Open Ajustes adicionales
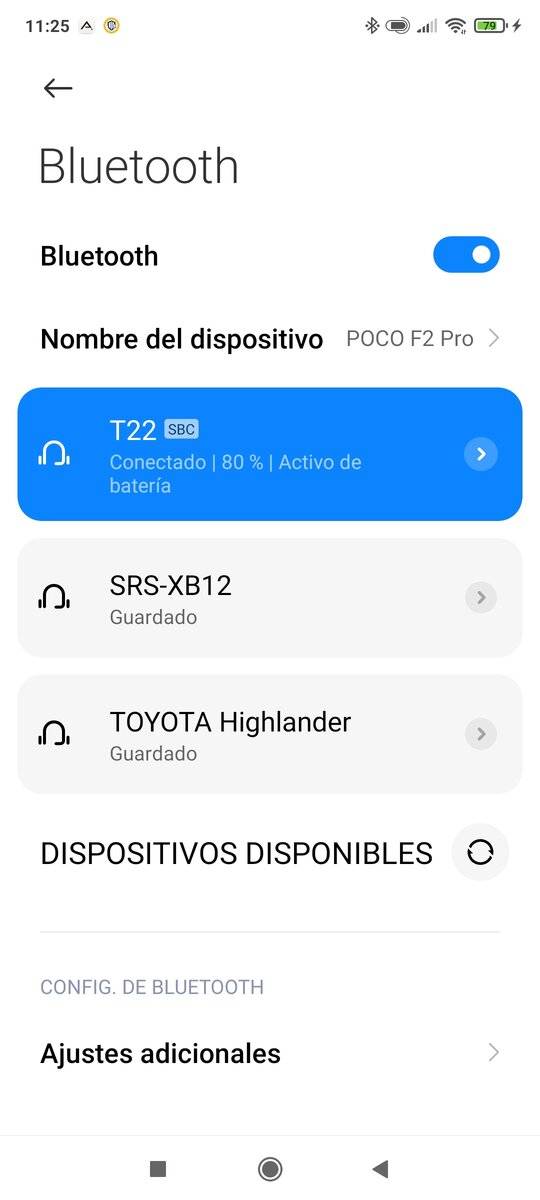This screenshot has width=540, height=1200. 270,1053
